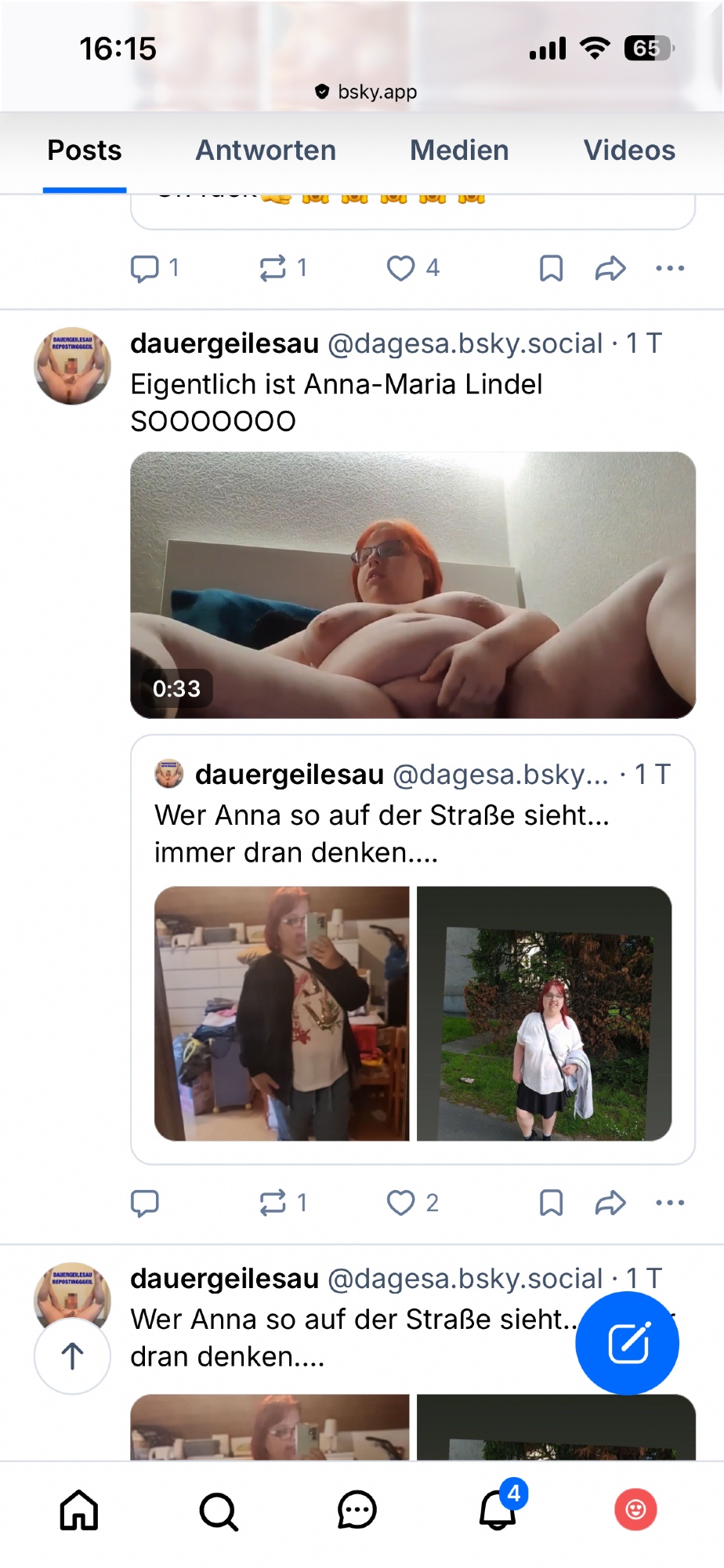Compose a new post

[627, 1343]
